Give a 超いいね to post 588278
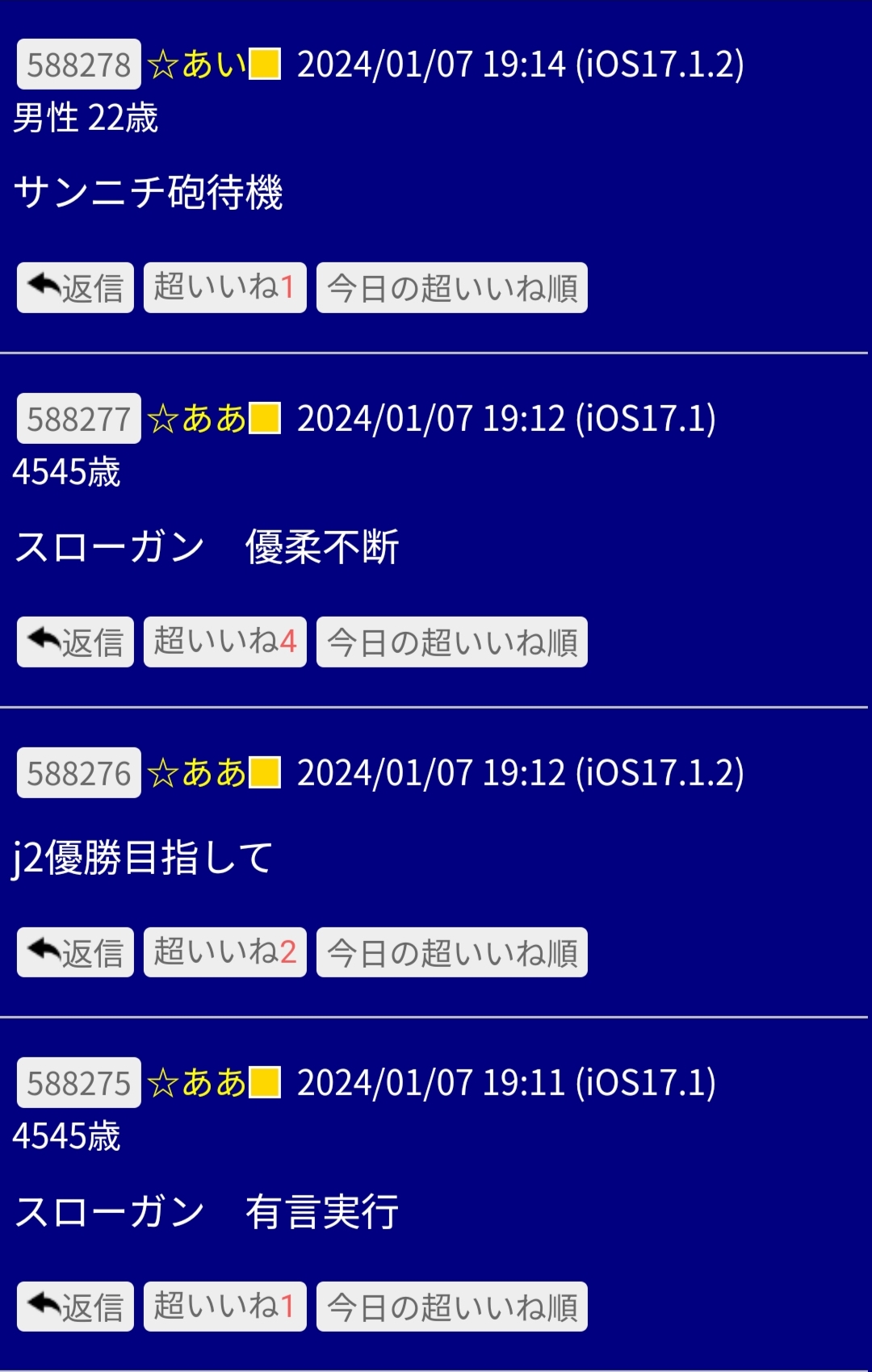This screenshot has width=872, height=1372. (224, 287)
